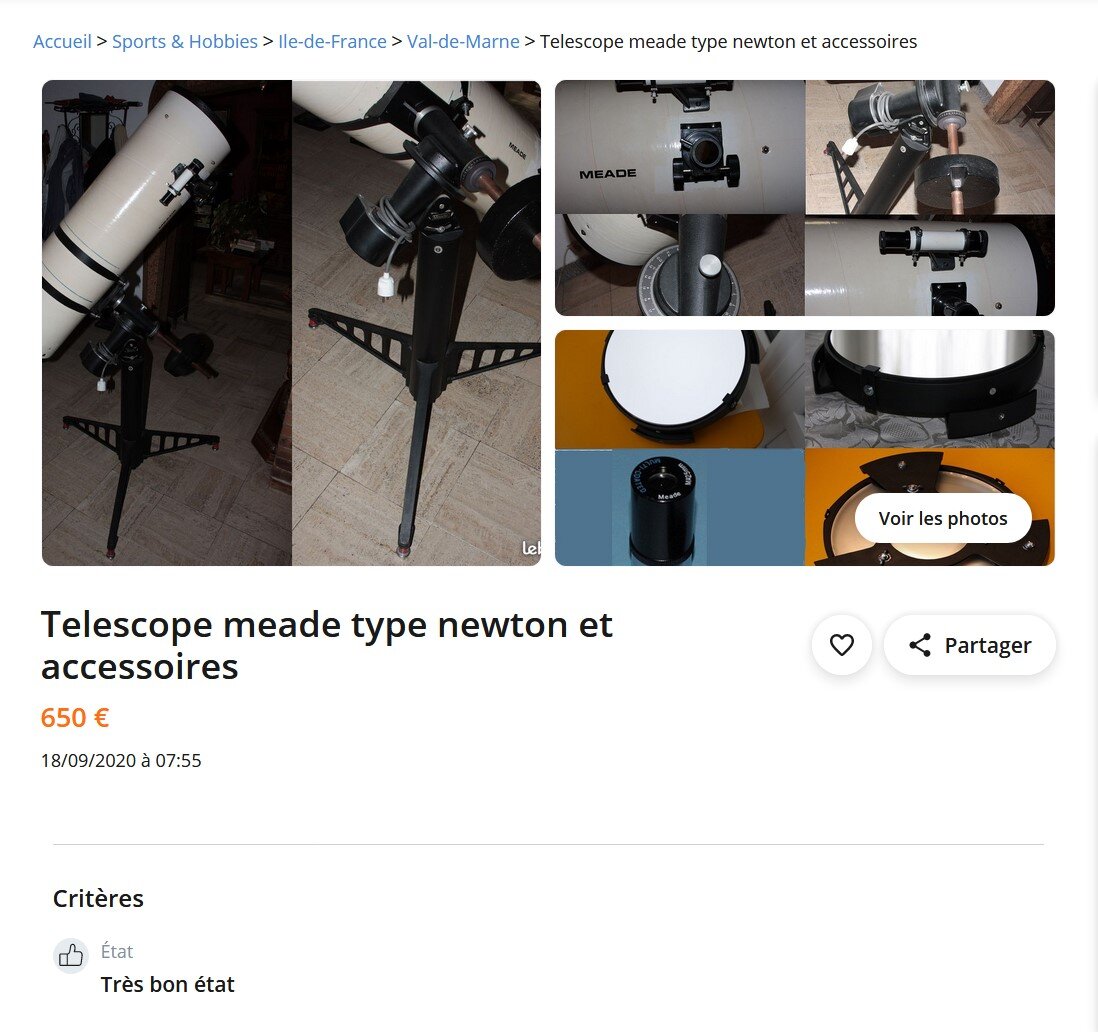Image resolution: width=1098 pixels, height=1032 pixels.
Task: Open the Ile-de-France breadcrumb
Action: tap(332, 42)
